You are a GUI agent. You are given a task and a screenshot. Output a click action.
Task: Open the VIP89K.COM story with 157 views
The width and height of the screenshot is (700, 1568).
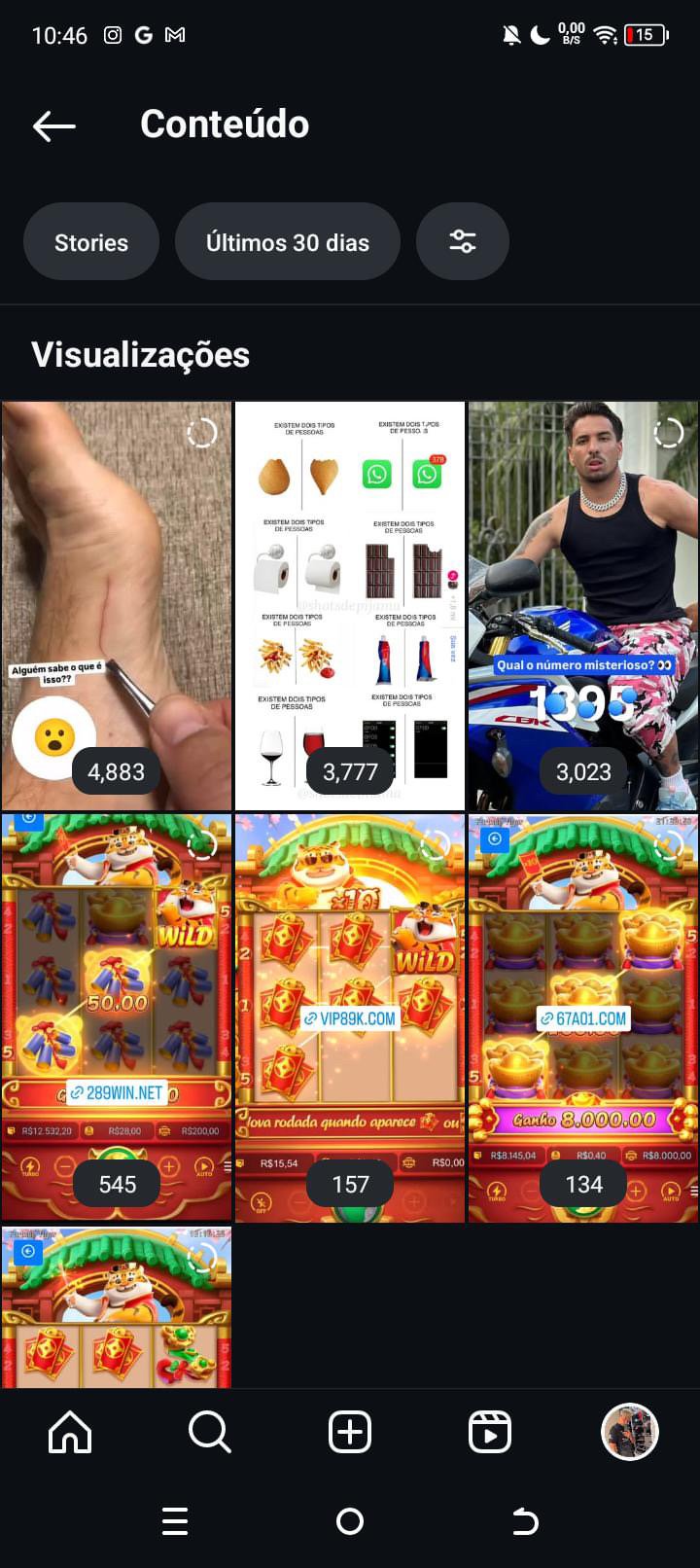pyautogui.click(x=350, y=1017)
